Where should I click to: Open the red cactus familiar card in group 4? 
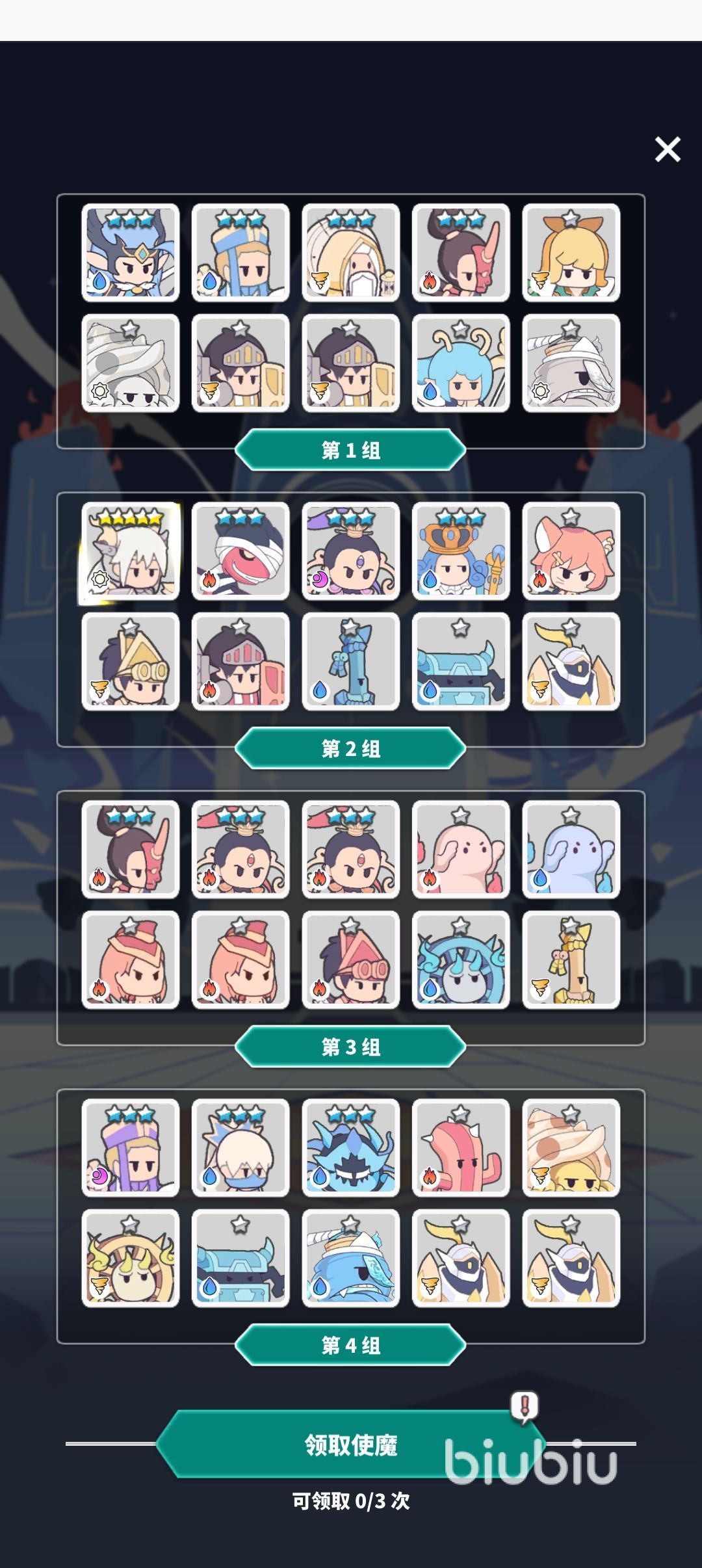pos(461,1148)
